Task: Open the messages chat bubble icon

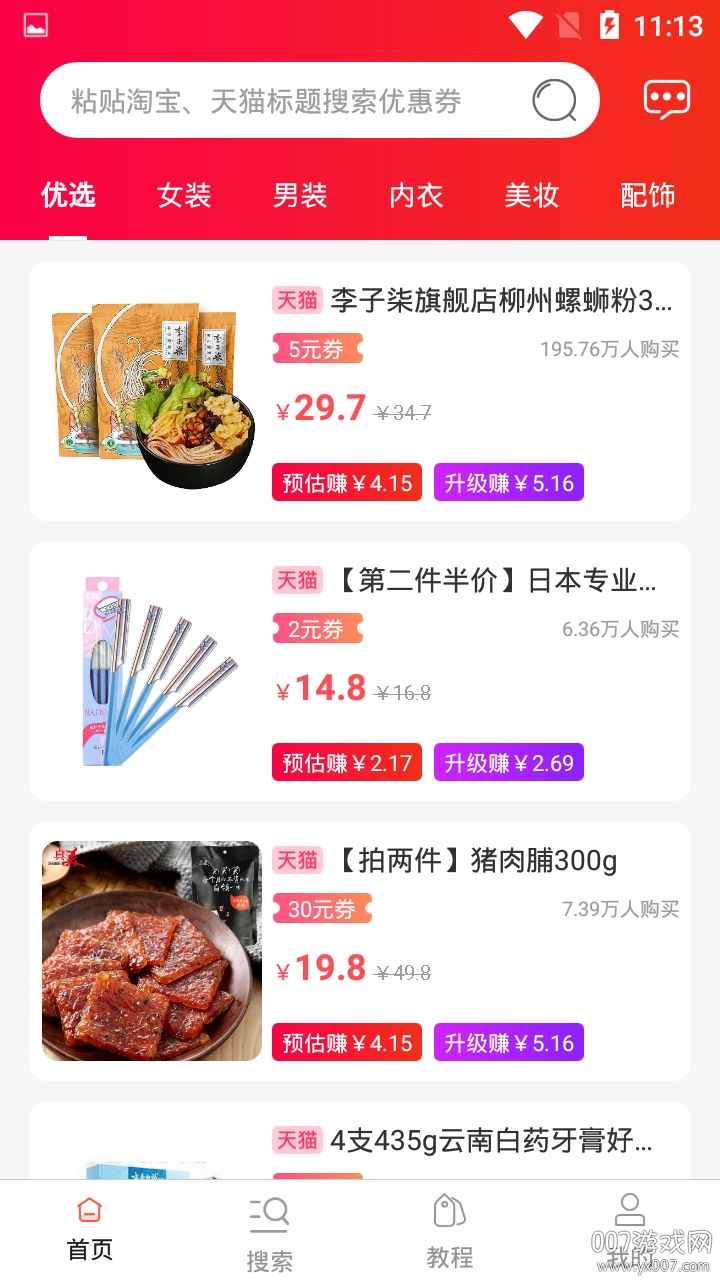Action: [x=667, y=100]
